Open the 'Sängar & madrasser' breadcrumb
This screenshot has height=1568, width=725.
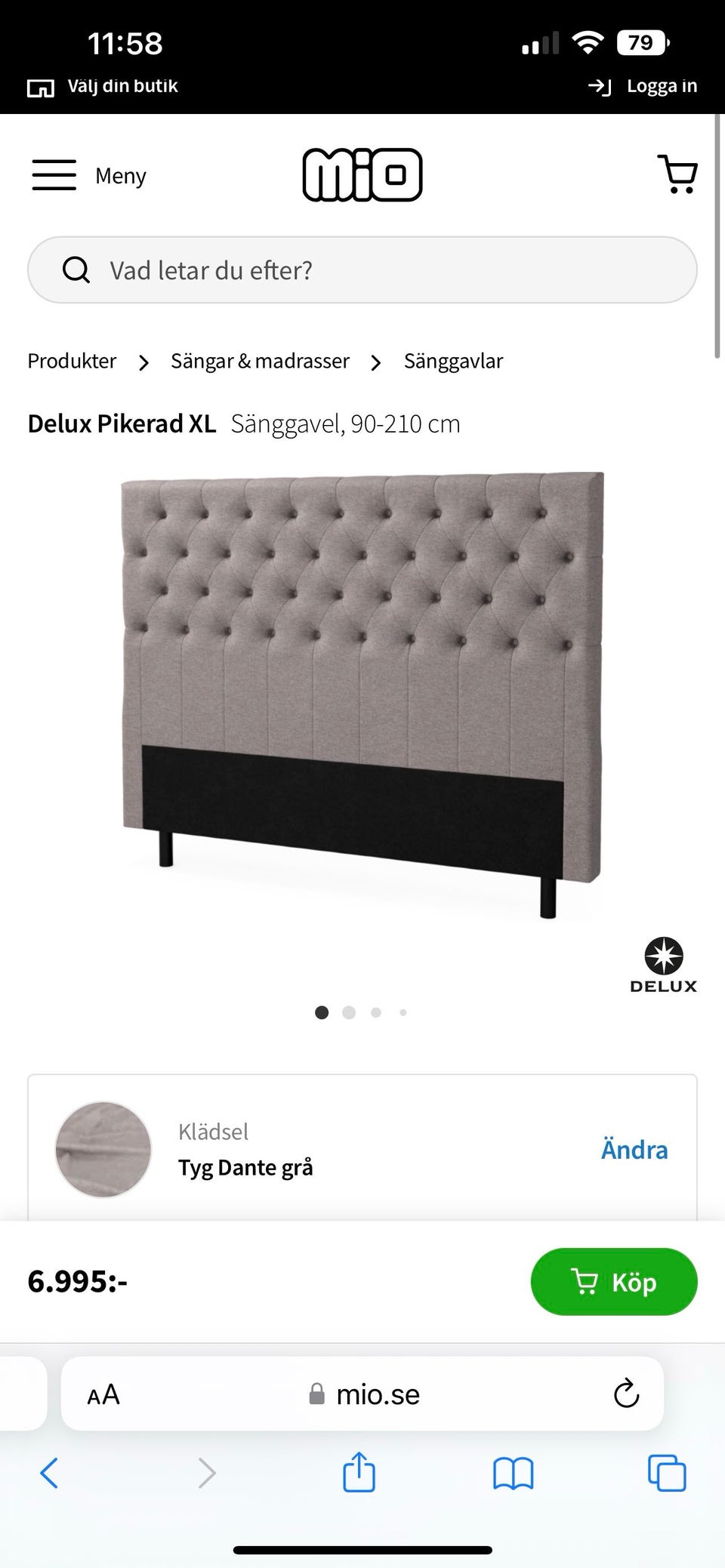pyautogui.click(x=260, y=362)
